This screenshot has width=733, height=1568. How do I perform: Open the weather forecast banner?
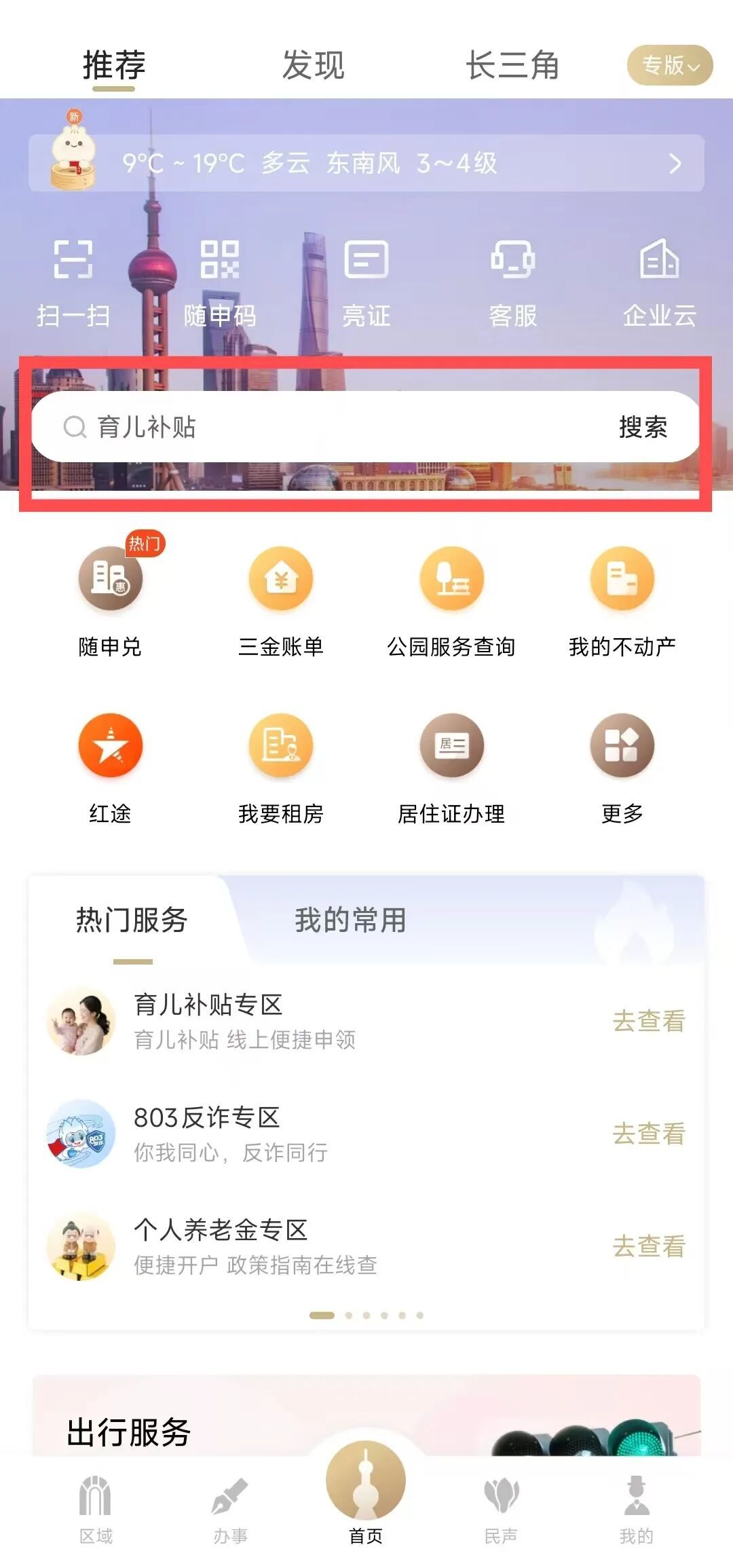pos(366,164)
